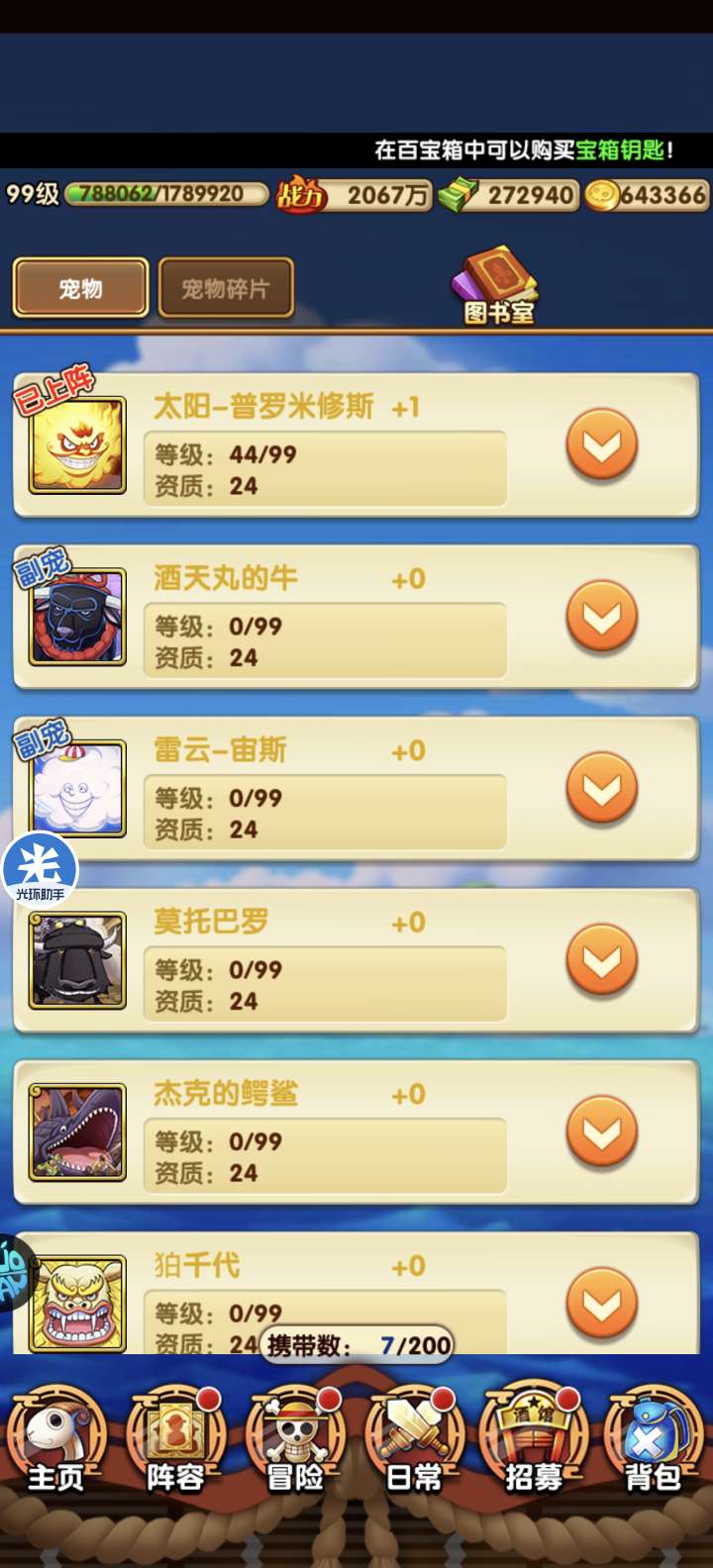This screenshot has width=713, height=1568.
Task: Tap the 光环助手 floating assistant button
Action: point(40,870)
